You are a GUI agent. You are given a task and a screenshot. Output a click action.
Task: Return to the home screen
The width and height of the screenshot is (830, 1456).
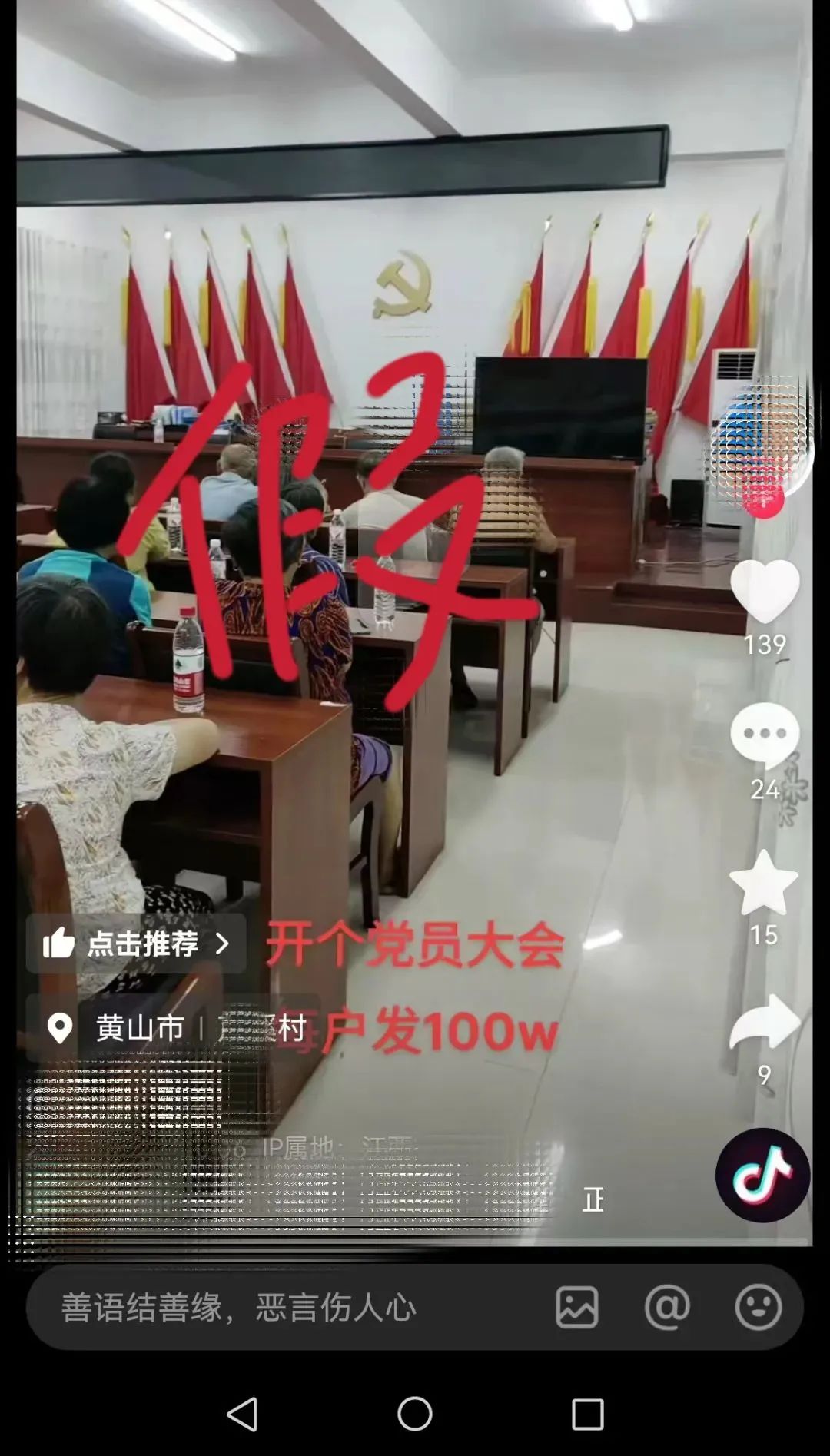click(x=415, y=1414)
